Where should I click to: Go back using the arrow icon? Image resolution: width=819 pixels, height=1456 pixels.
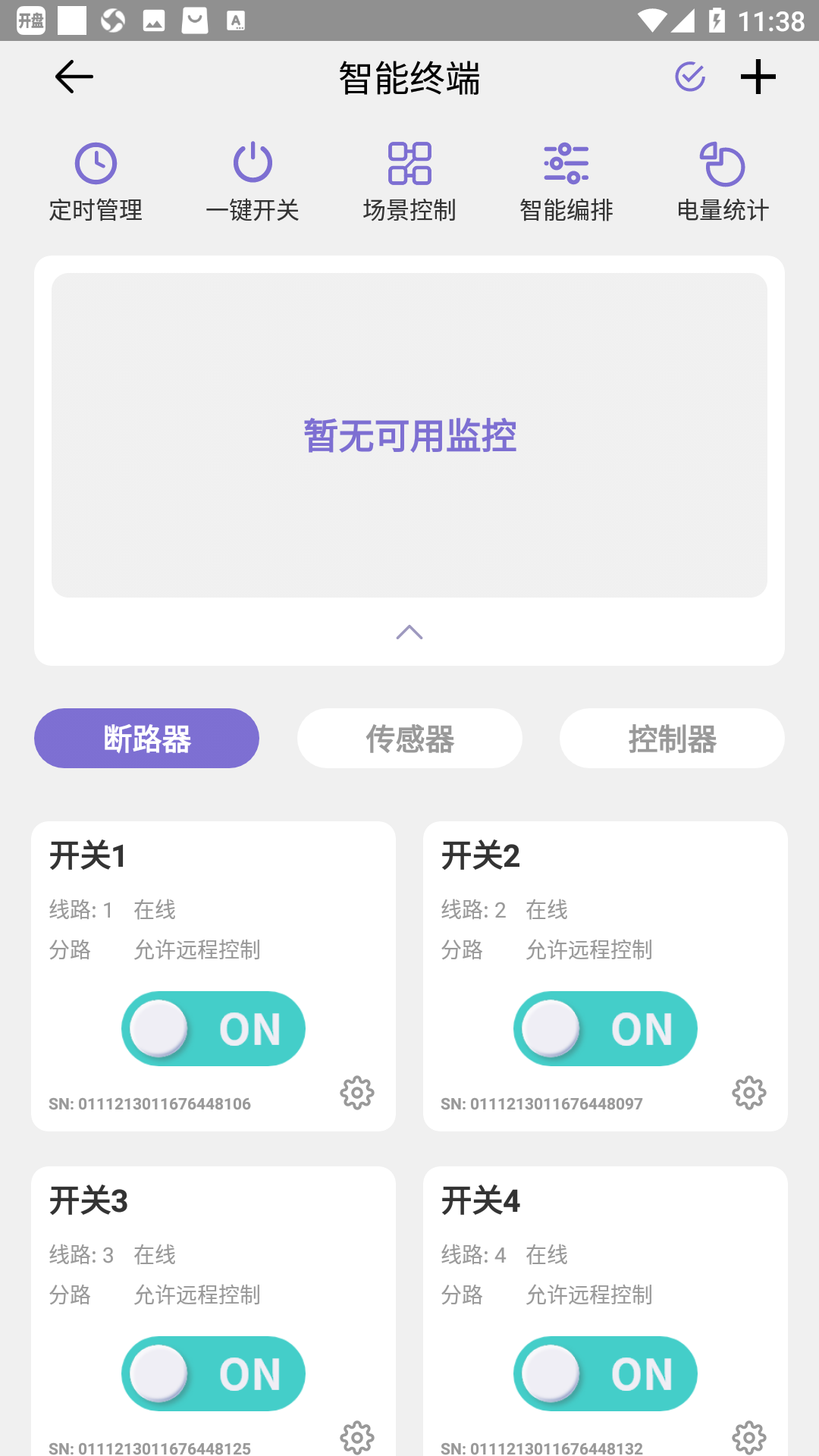[73, 77]
